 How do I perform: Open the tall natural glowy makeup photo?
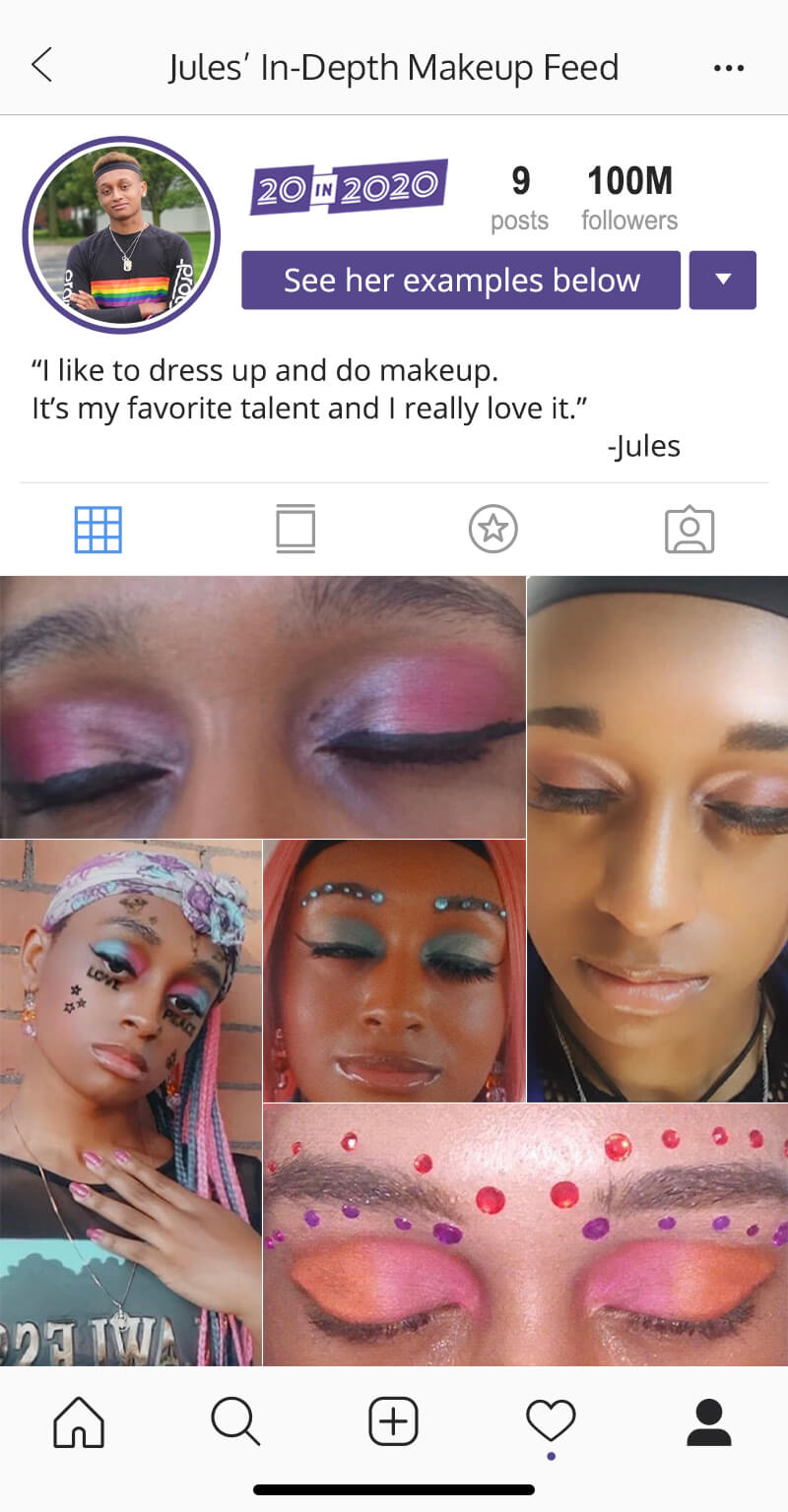click(x=658, y=839)
